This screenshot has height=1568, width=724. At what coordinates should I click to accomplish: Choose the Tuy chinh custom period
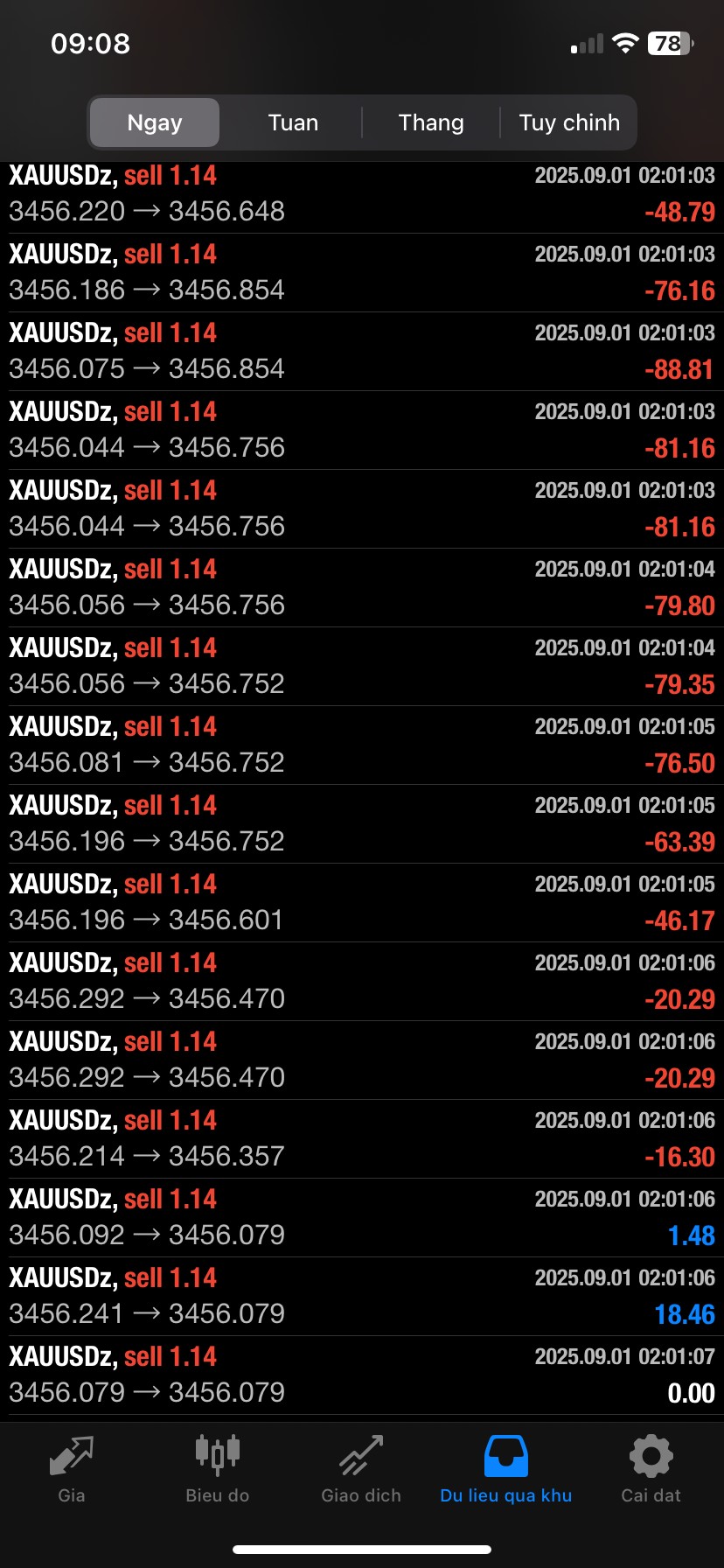(569, 122)
